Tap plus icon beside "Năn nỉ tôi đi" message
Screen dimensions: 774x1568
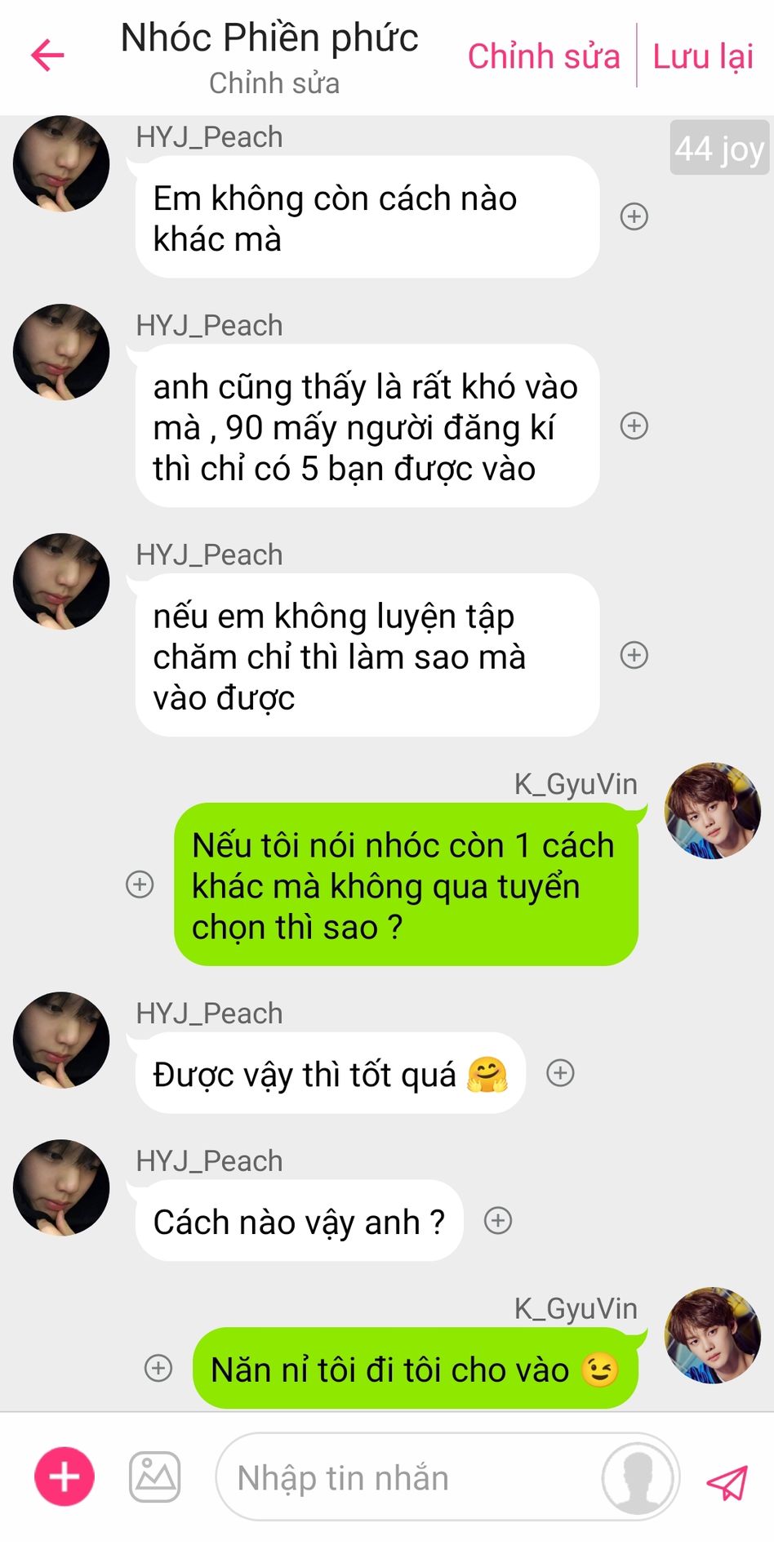pos(158,1368)
